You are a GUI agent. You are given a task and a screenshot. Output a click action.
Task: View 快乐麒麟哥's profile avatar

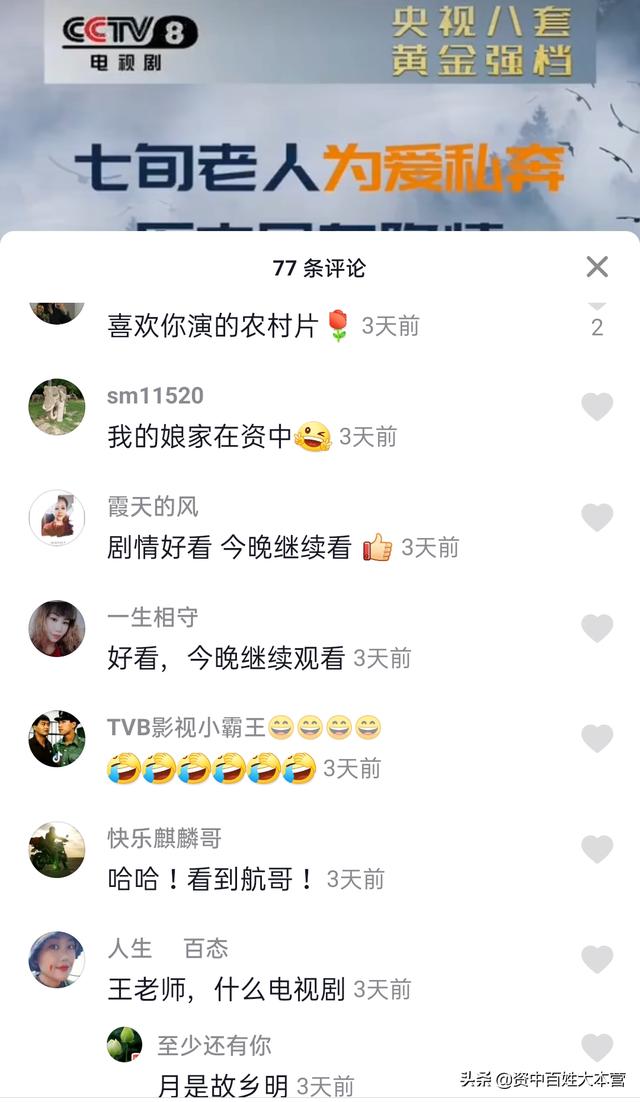pyautogui.click(x=57, y=850)
